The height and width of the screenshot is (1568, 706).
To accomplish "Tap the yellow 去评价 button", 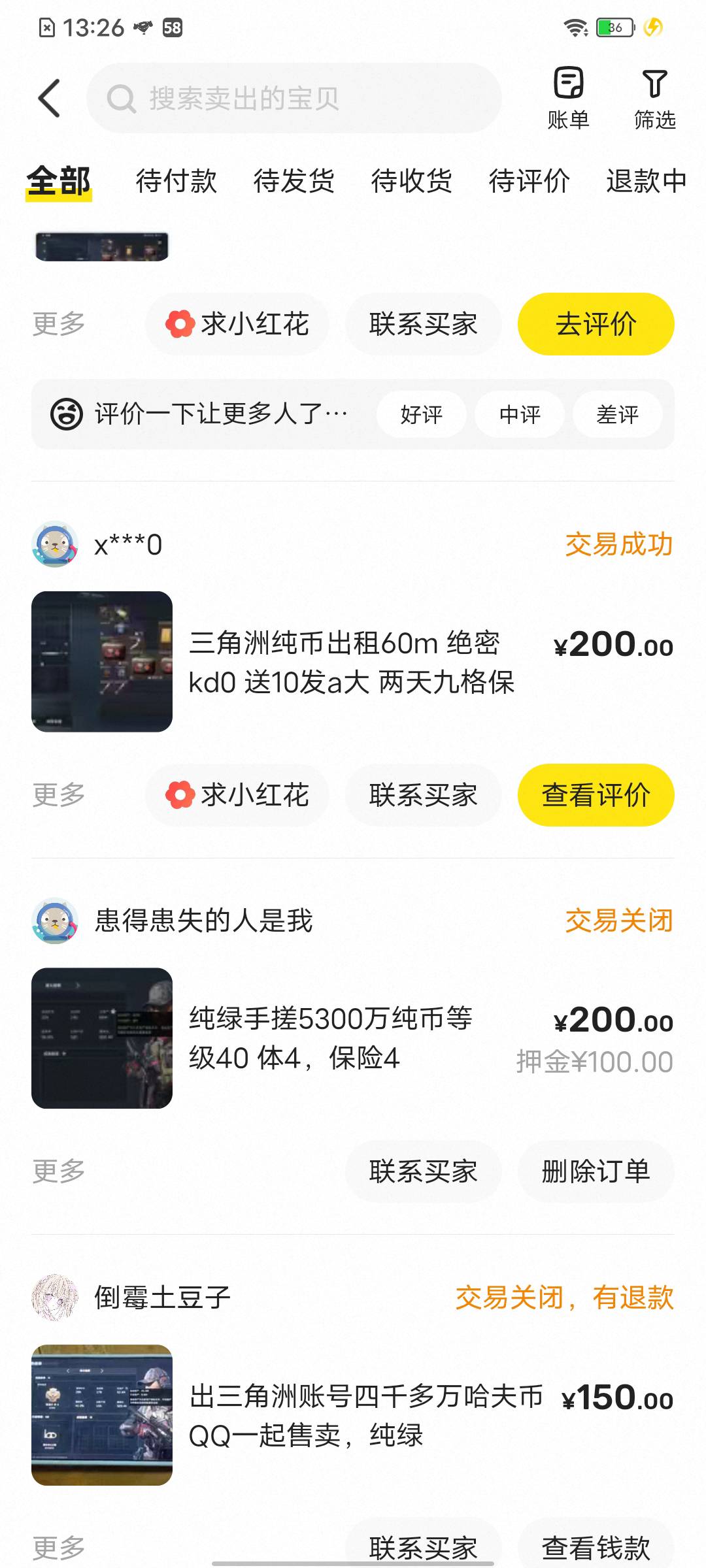I will point(596,324).
